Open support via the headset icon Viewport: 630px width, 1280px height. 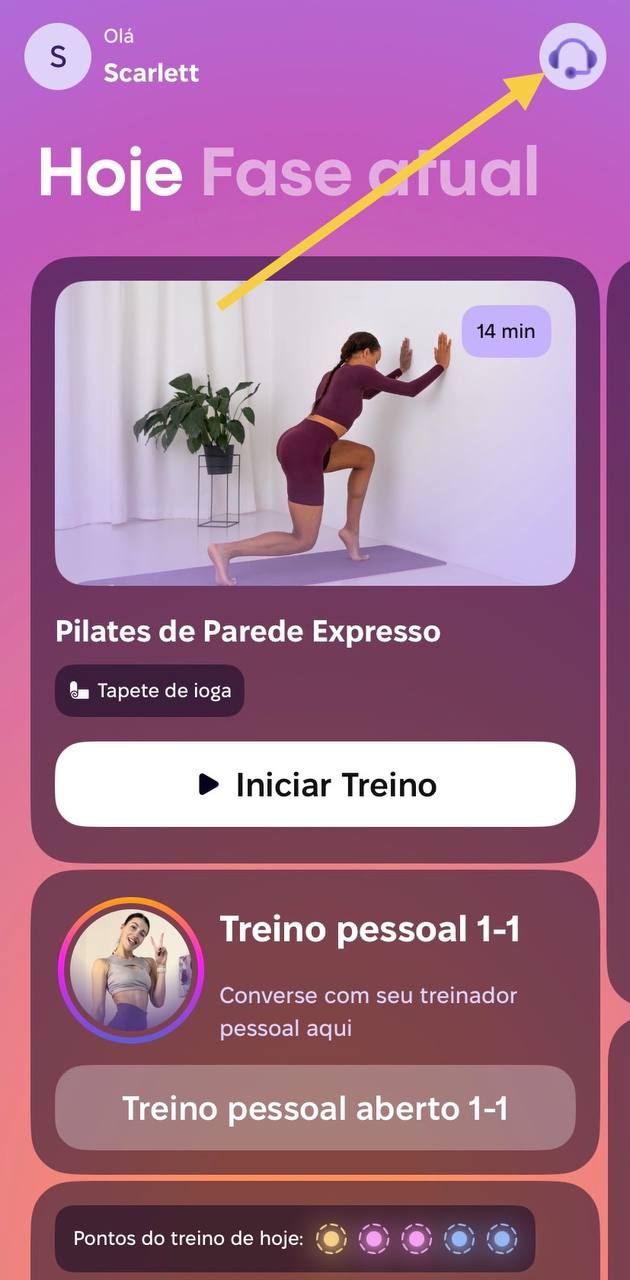click(x=573, y=56)
